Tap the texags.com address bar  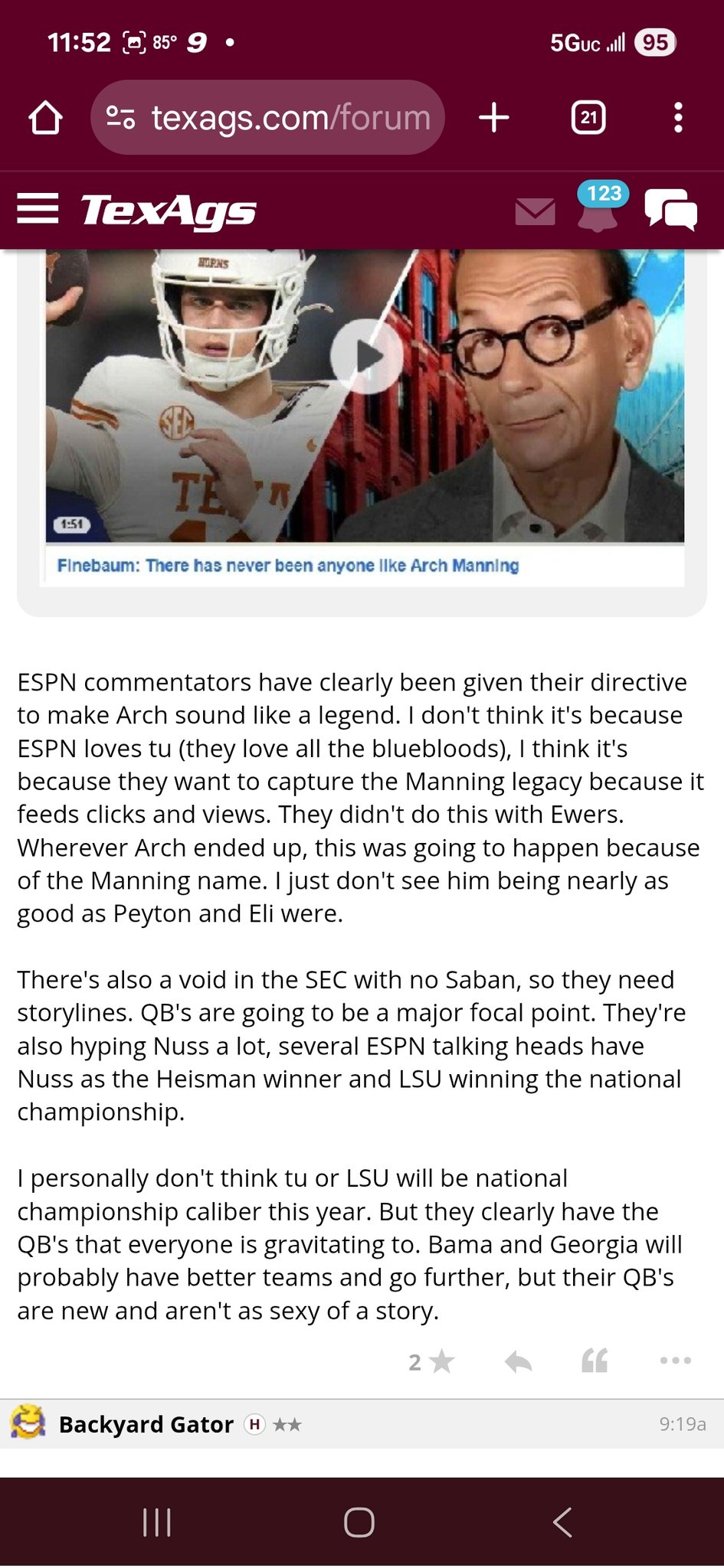[x=267, y=118]
